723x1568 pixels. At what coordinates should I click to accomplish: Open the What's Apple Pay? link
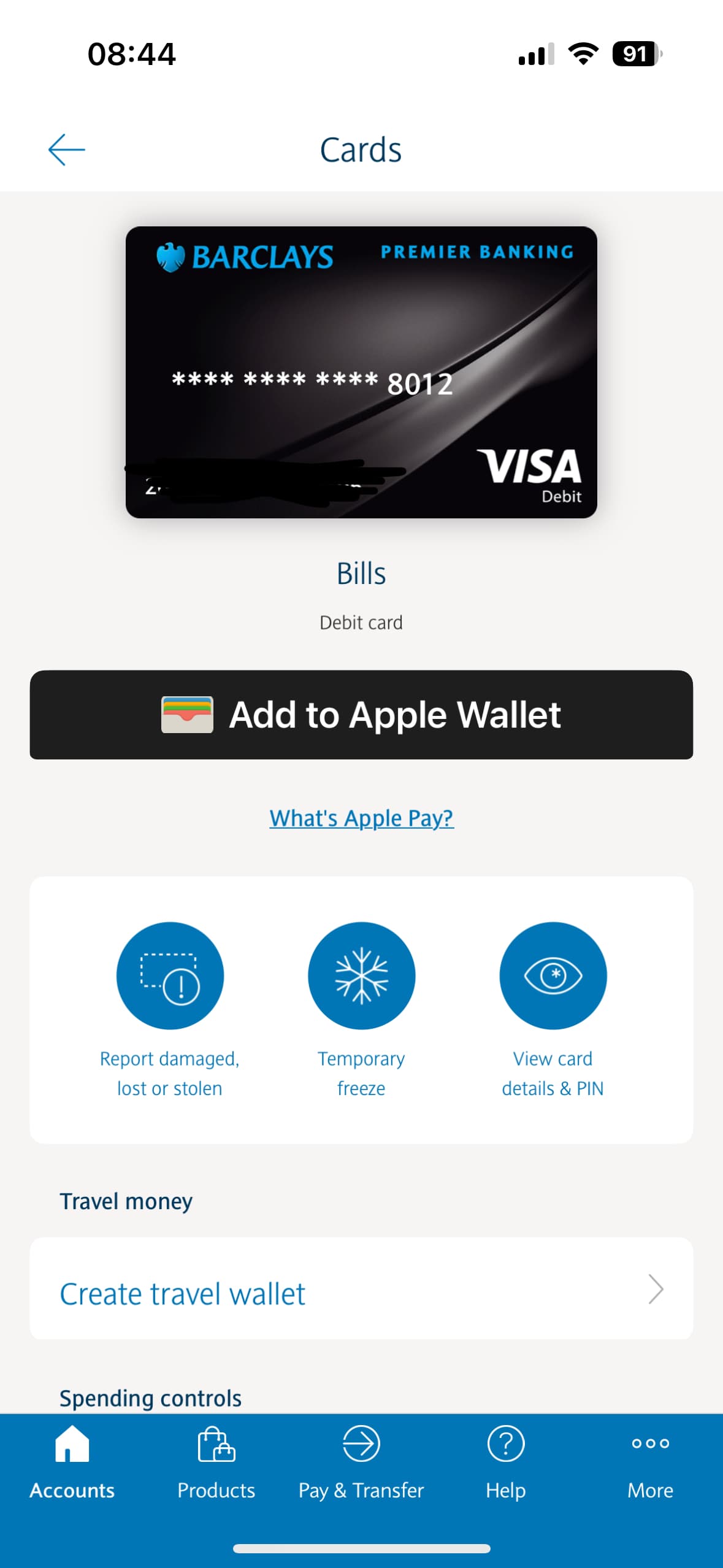point(361,818)
